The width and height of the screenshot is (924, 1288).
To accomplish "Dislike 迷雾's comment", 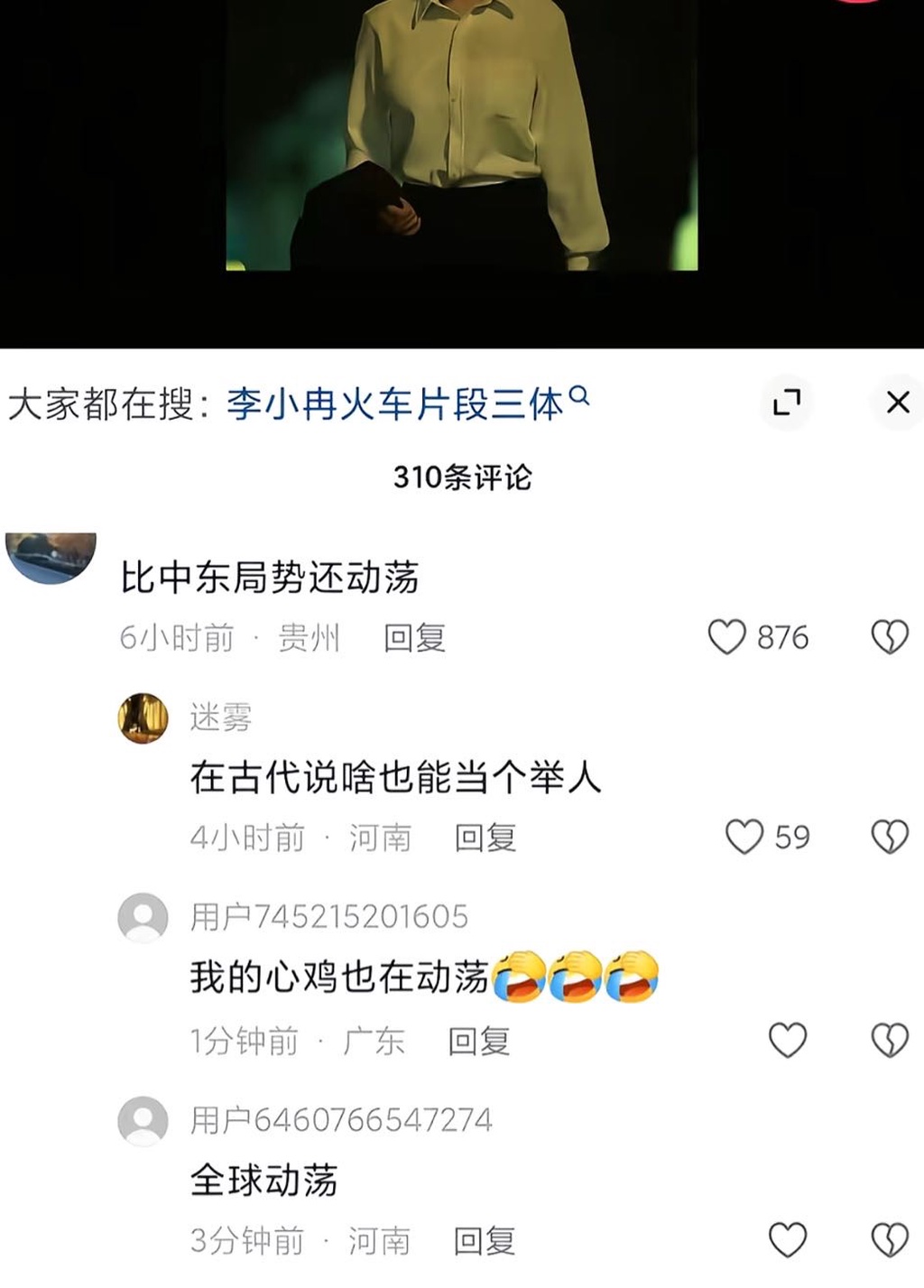I will pyautogui.click(x=889, y=837).
